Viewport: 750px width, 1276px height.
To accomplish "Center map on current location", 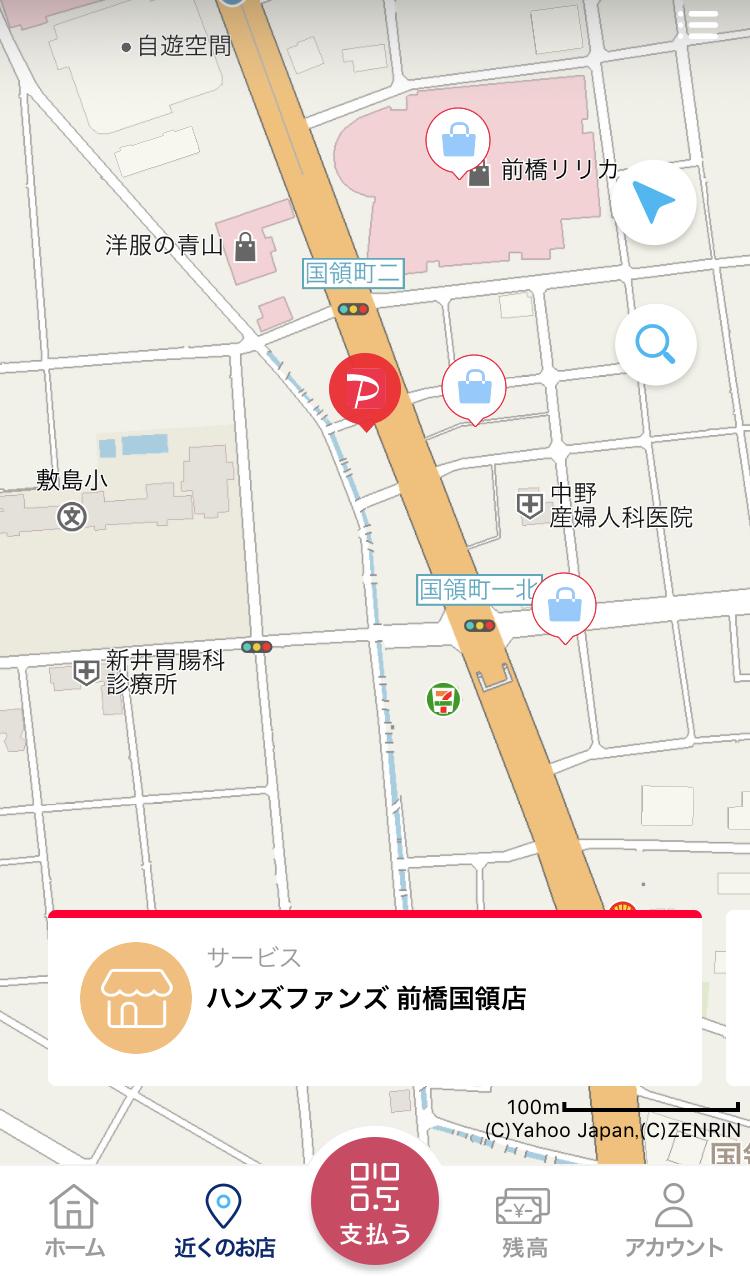I will coord(654,203).
